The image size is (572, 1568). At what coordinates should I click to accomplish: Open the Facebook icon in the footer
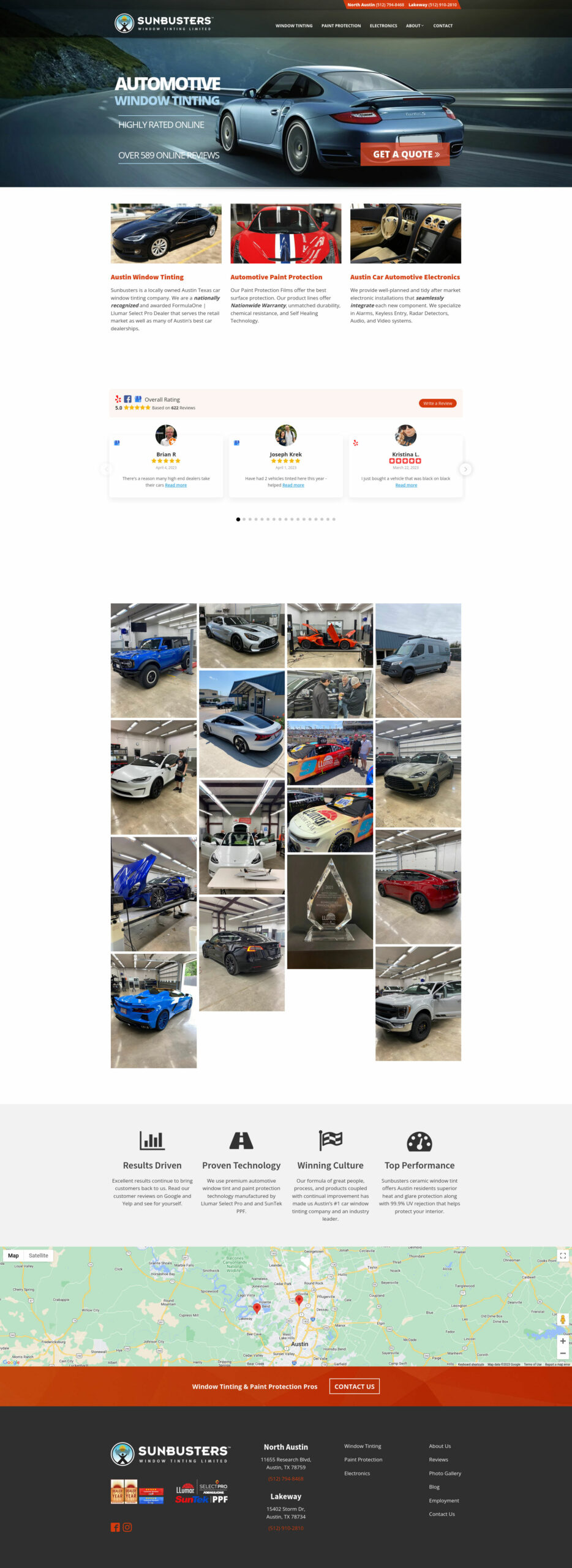[x=115, y=1528]
